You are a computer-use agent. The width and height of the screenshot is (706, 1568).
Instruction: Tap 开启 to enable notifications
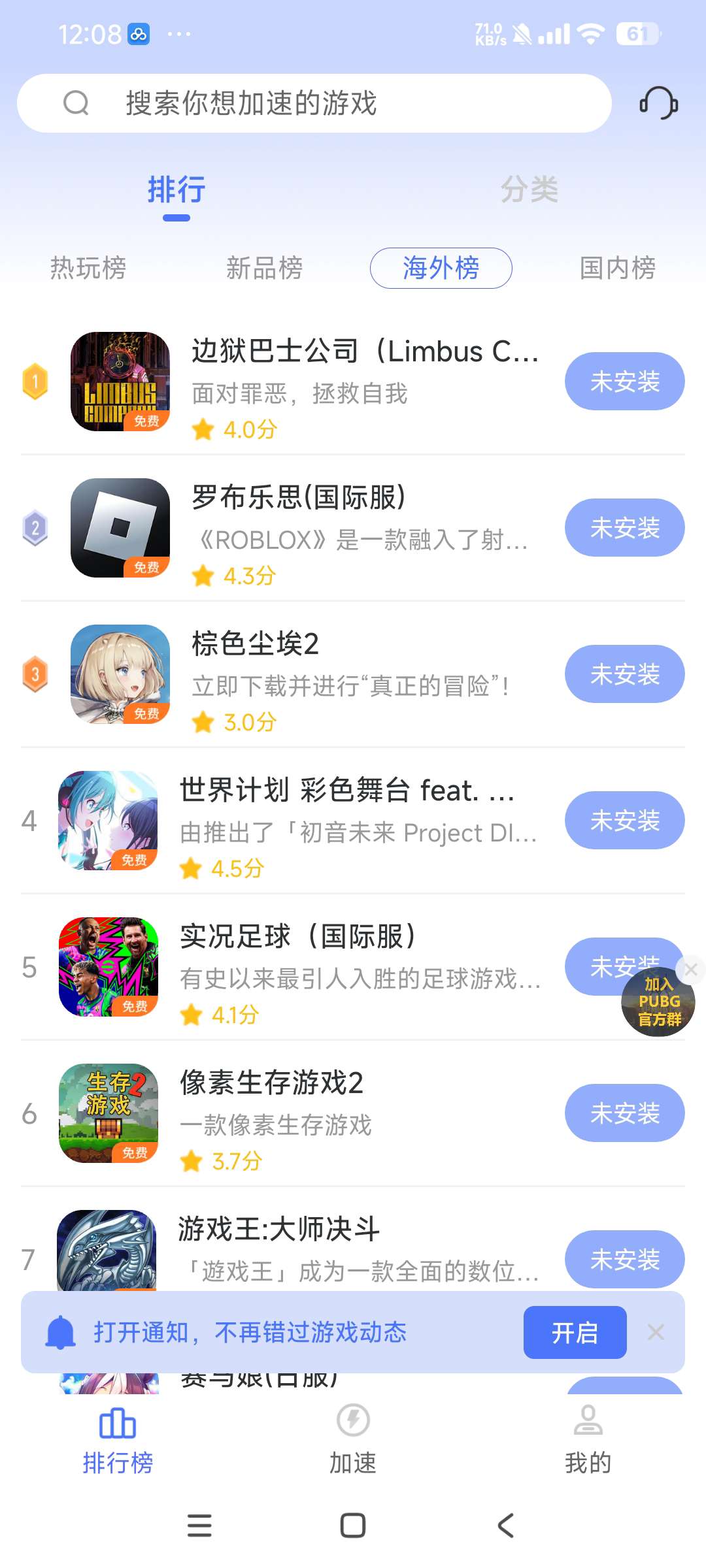(x=575, y=1333)
